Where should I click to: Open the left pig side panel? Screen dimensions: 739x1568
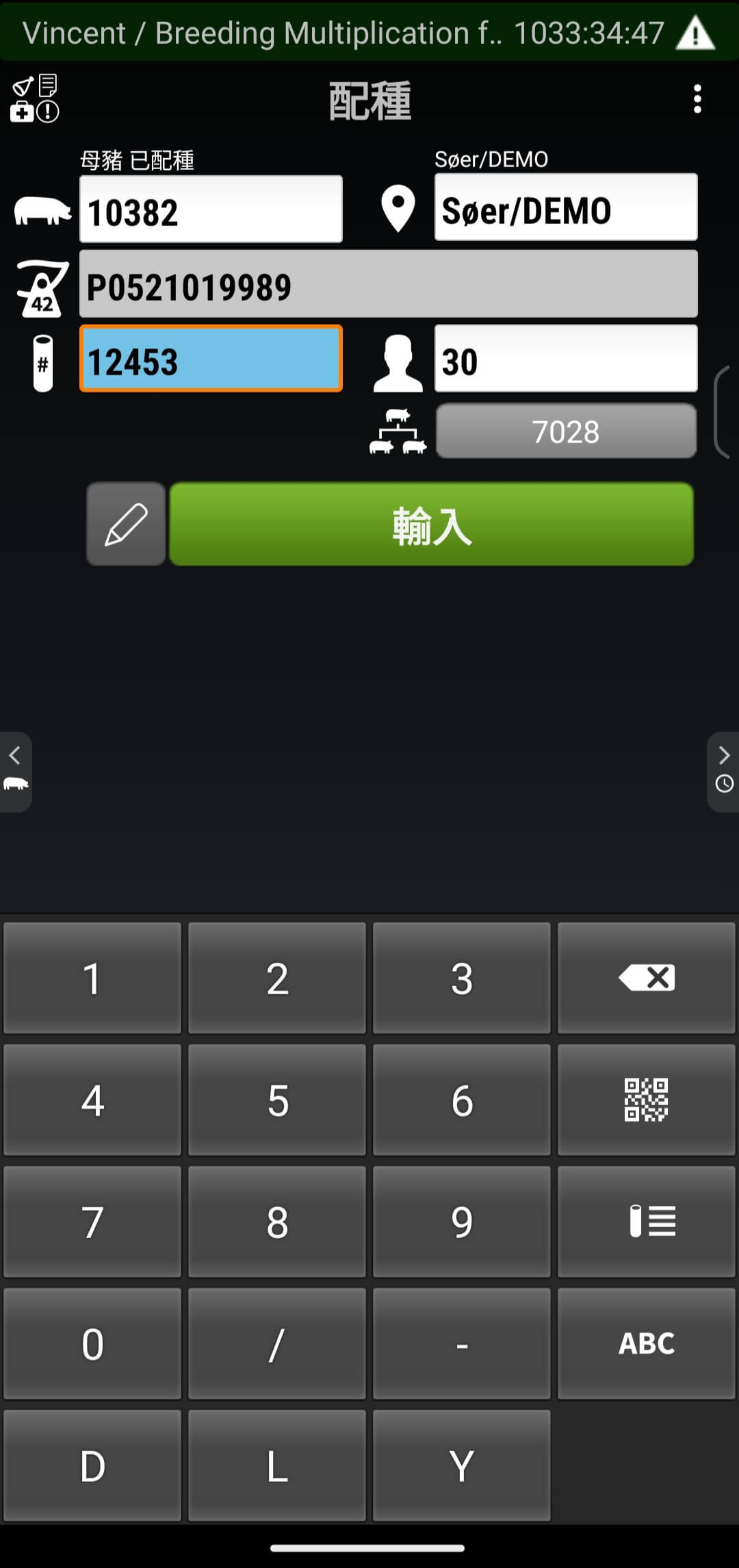coord(15,772)
